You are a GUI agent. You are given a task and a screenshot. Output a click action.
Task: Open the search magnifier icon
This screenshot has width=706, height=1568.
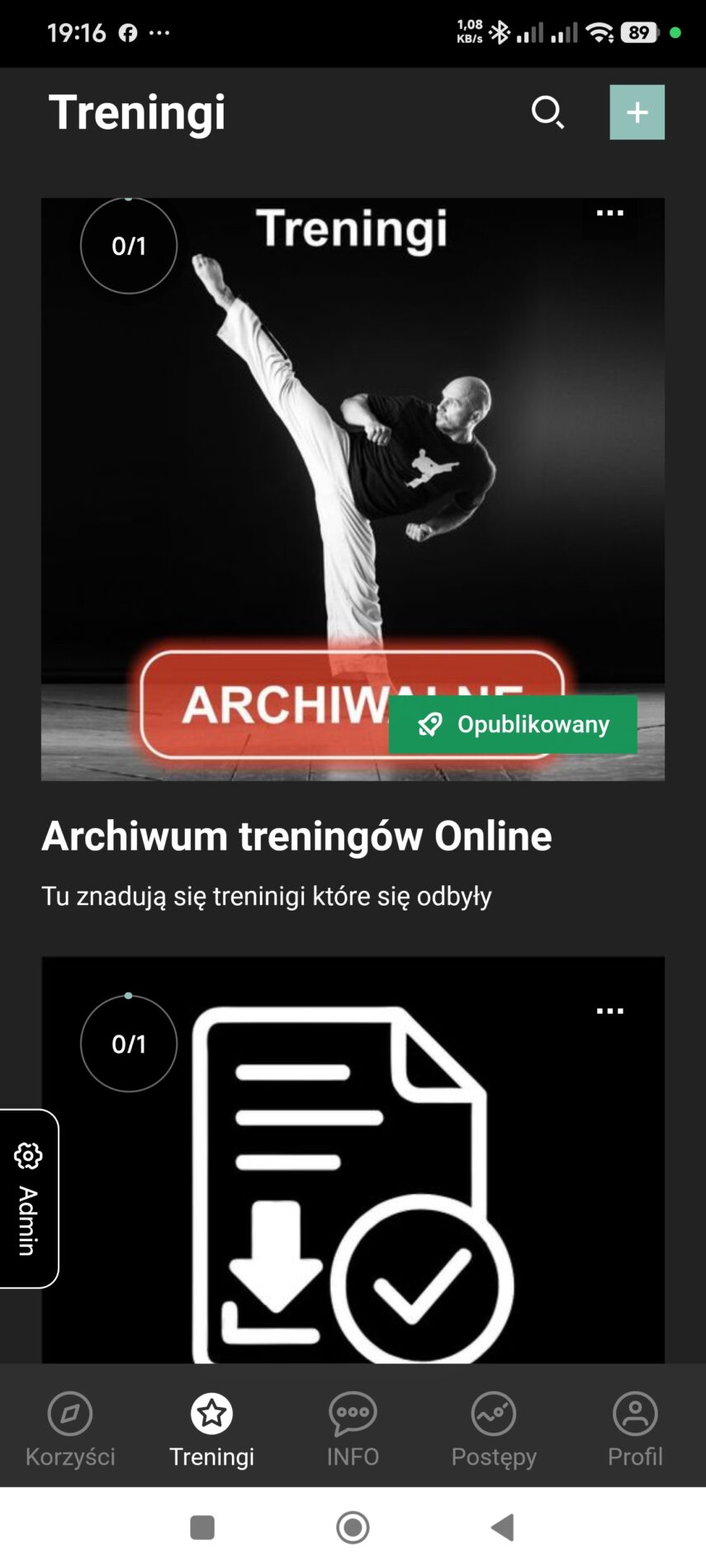(x=547, y=112)
